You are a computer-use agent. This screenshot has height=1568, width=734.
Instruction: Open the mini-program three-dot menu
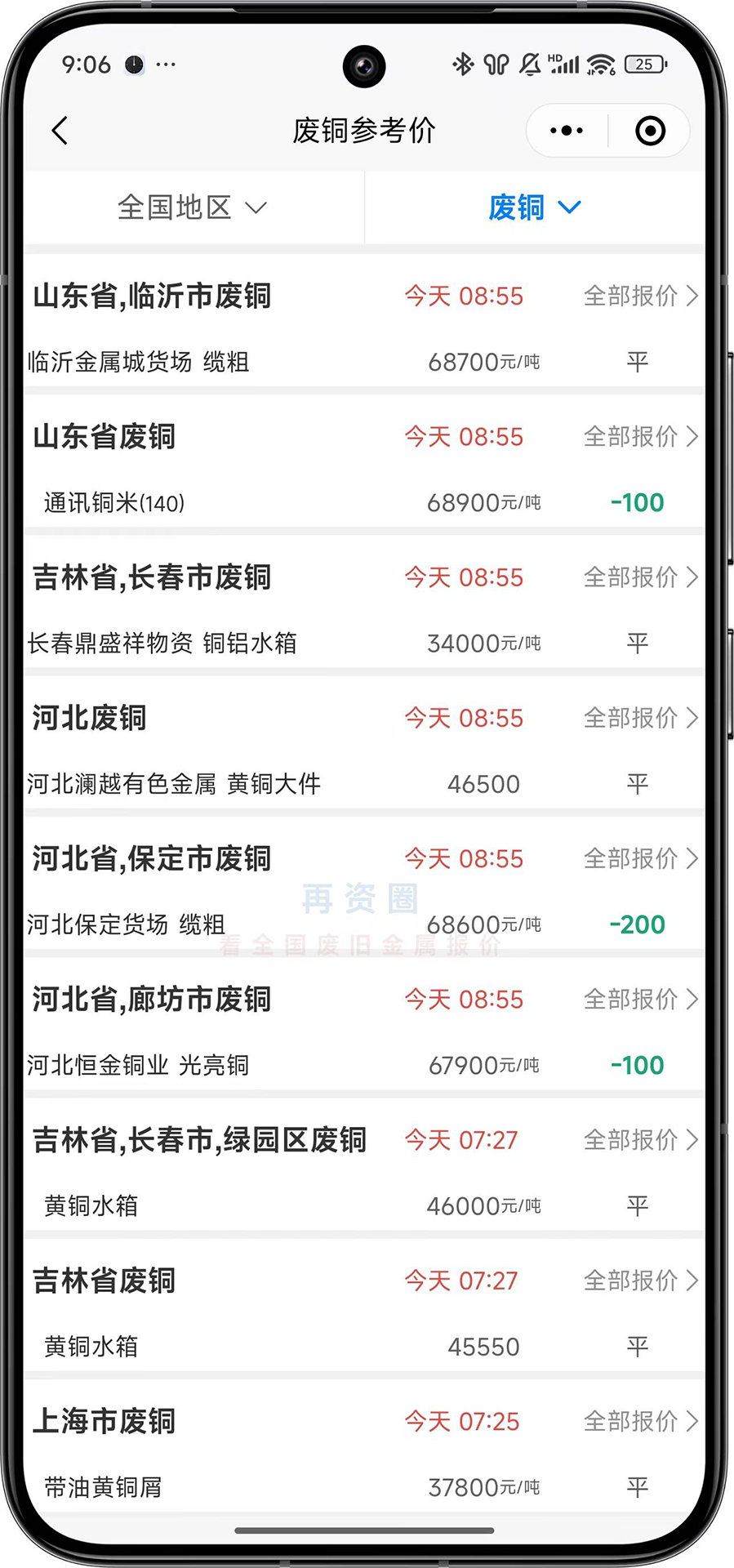[567, 131]
